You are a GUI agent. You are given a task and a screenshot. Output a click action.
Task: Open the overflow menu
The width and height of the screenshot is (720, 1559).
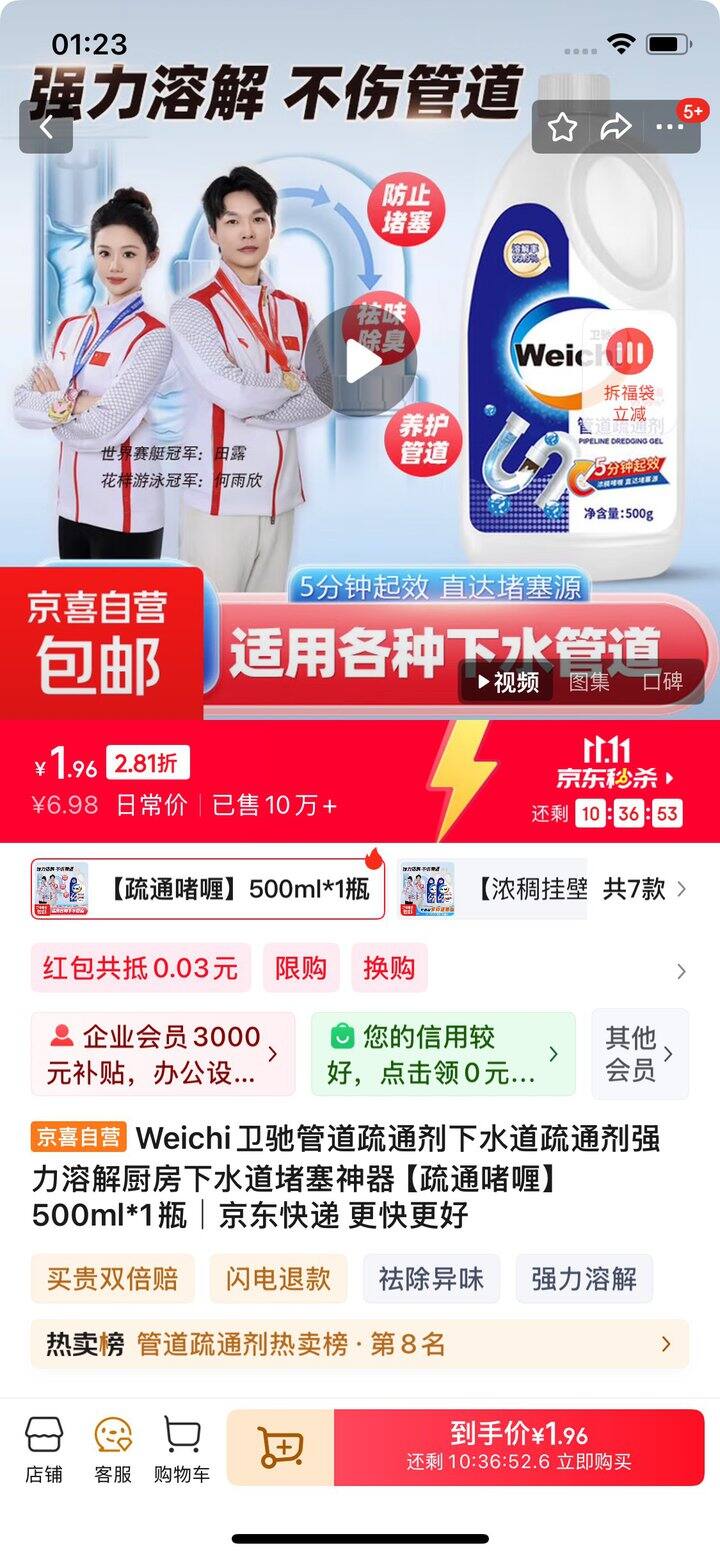(x=670, y=127)
